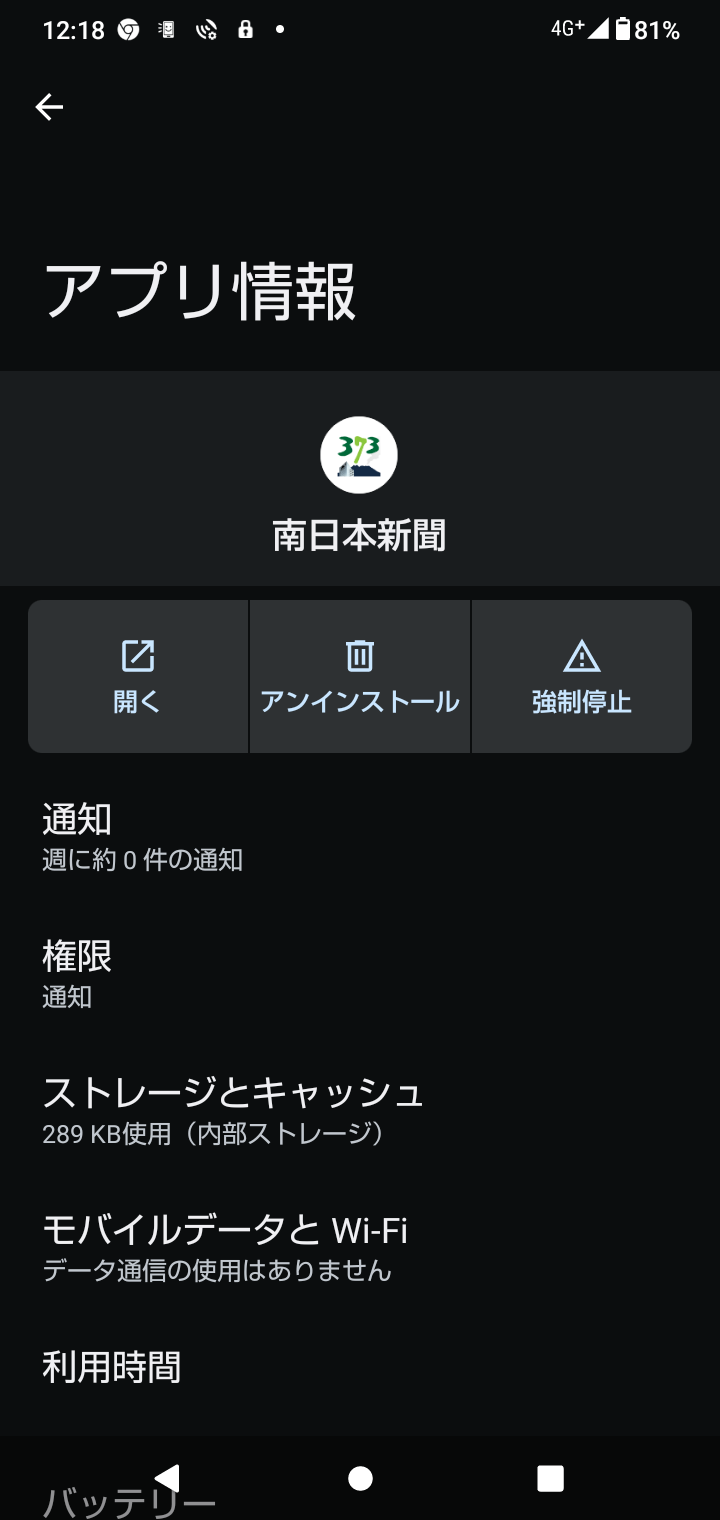
Task: Open the 権限 permissions row
Action: coord(360,975)
